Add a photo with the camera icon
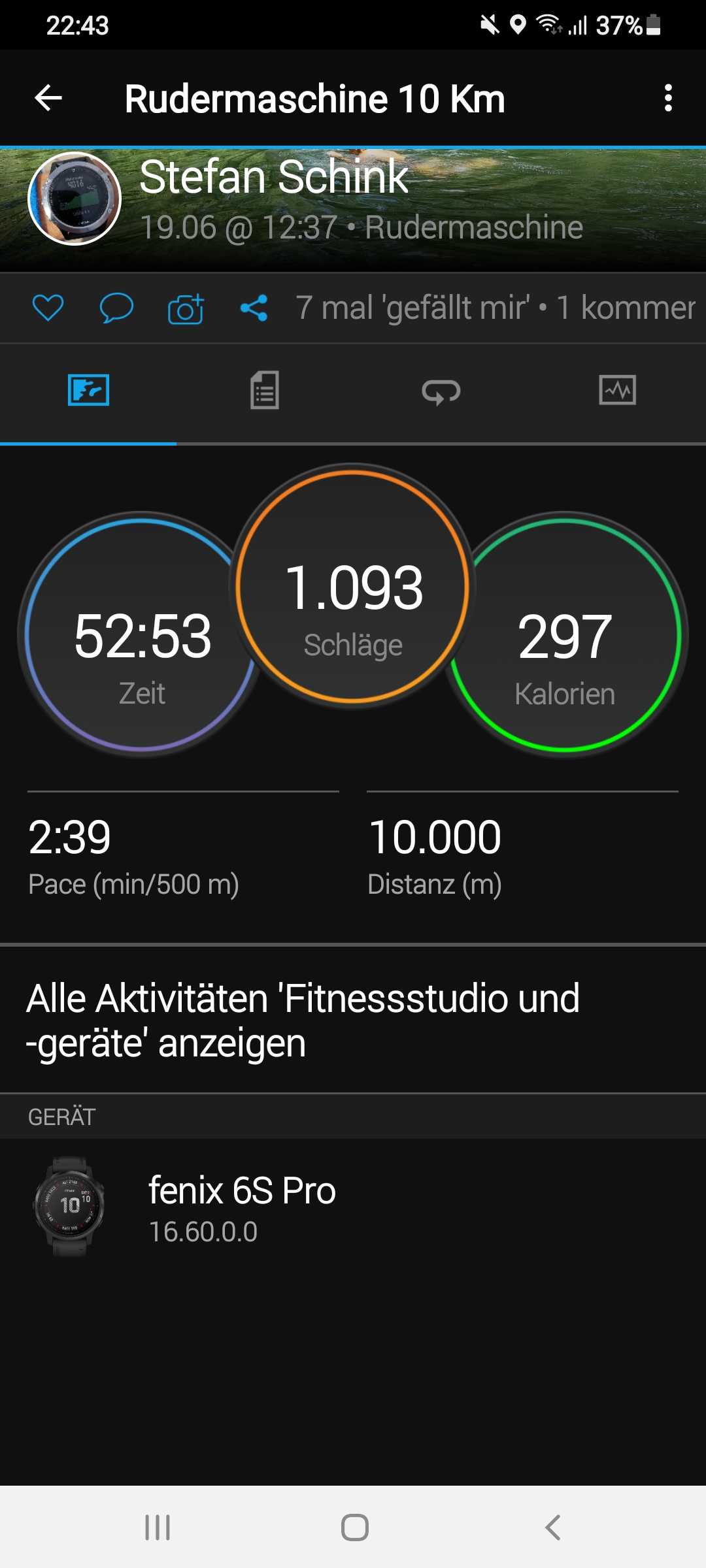The image size is (706, 1568). [186, 308]
